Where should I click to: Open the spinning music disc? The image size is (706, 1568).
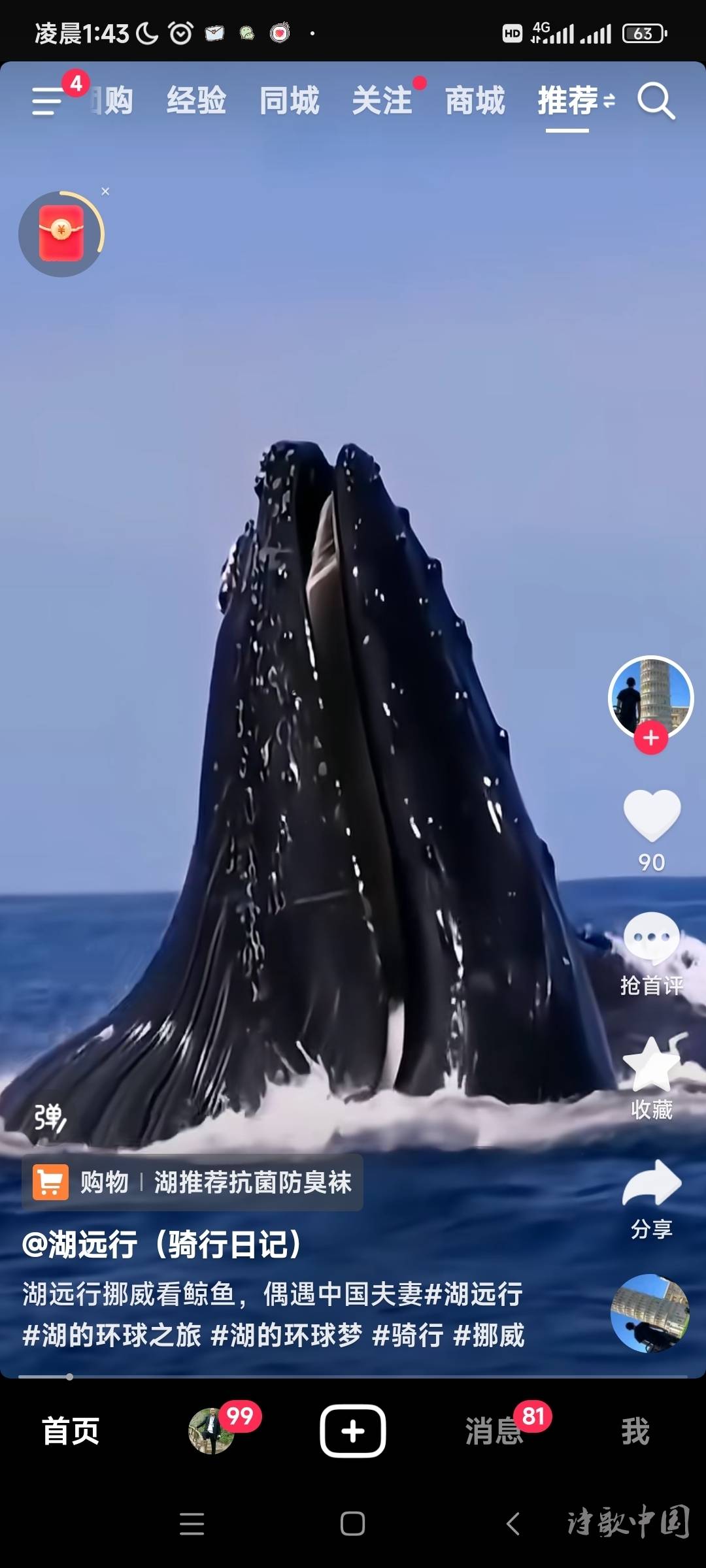(x=650, y=1313)
